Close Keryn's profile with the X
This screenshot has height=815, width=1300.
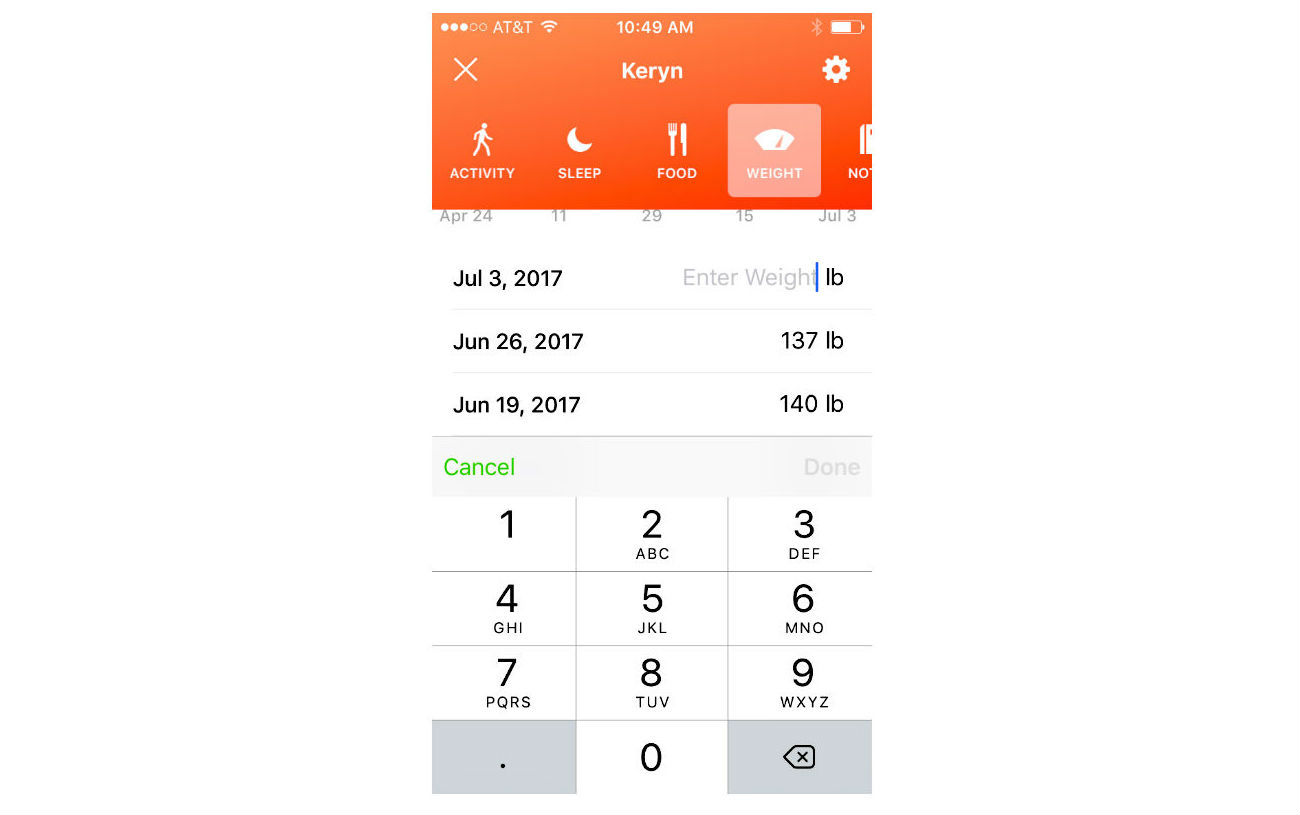pos(466,69)
